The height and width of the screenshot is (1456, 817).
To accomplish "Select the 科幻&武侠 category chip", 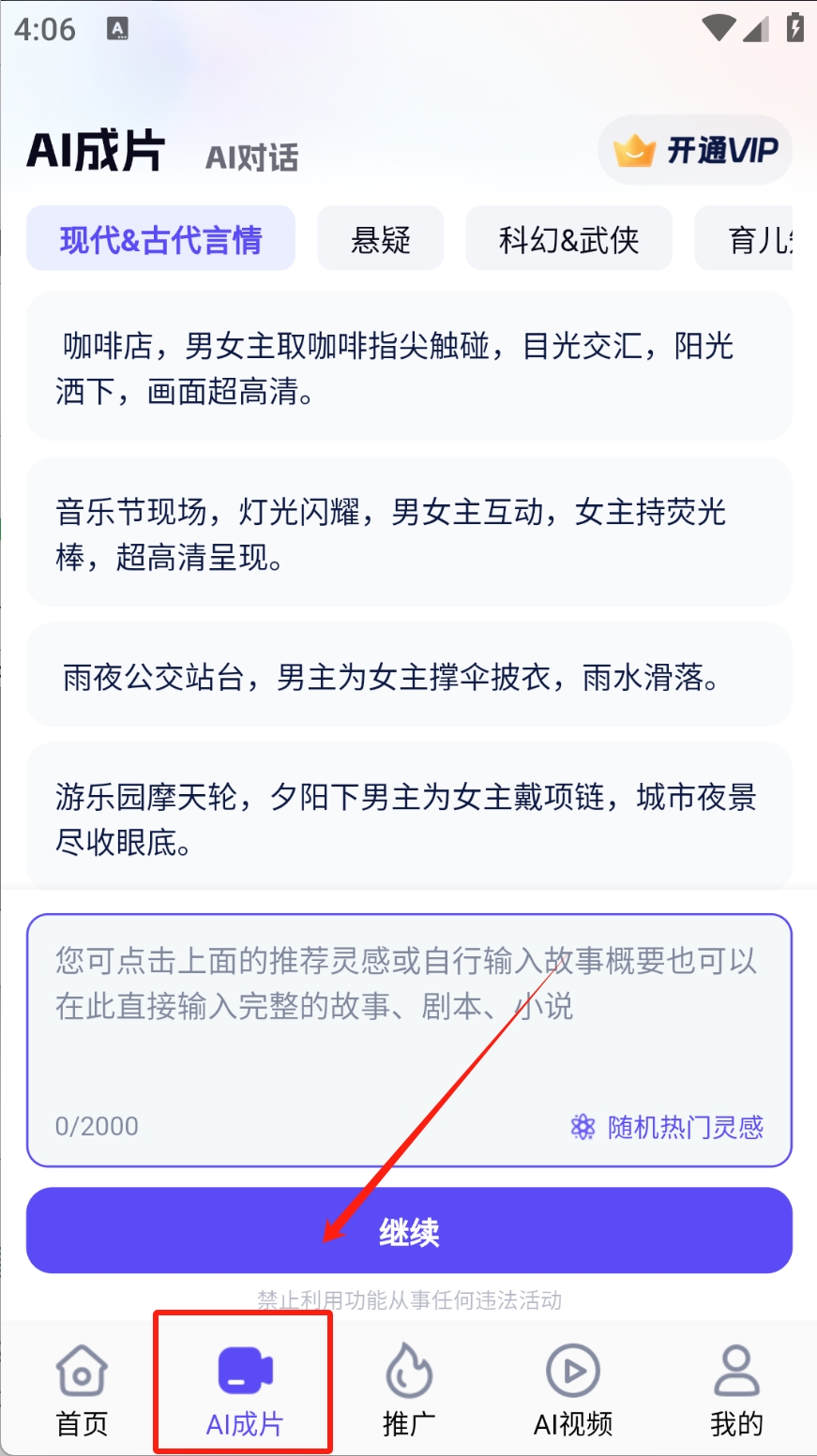I will pyautogui.click(x=568, y=240).
